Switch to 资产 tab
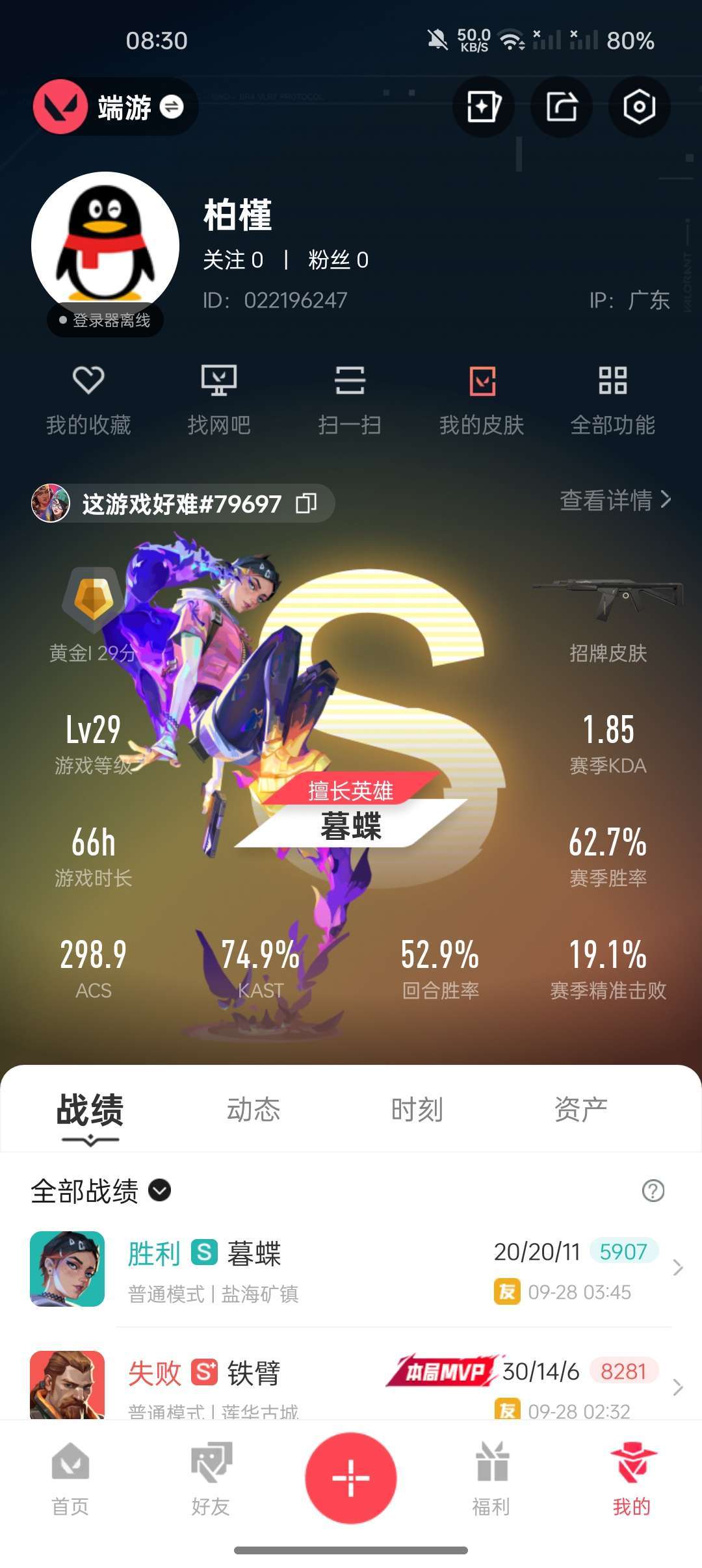702x1568 pixels. pos(580,1110)
